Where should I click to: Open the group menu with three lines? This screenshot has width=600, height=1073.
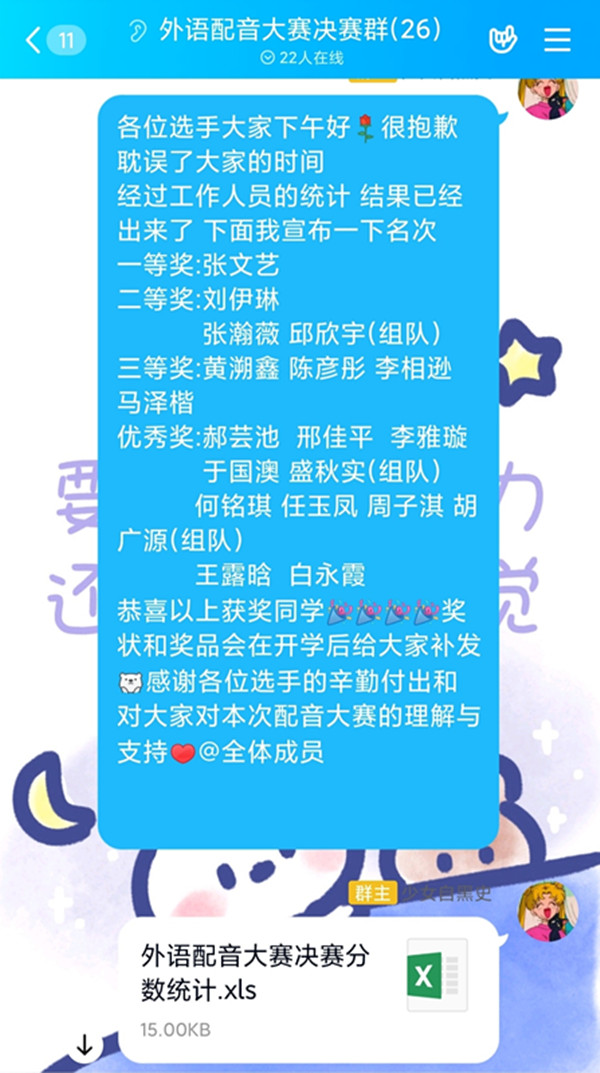pyautogui.click(x=557, y=40)
